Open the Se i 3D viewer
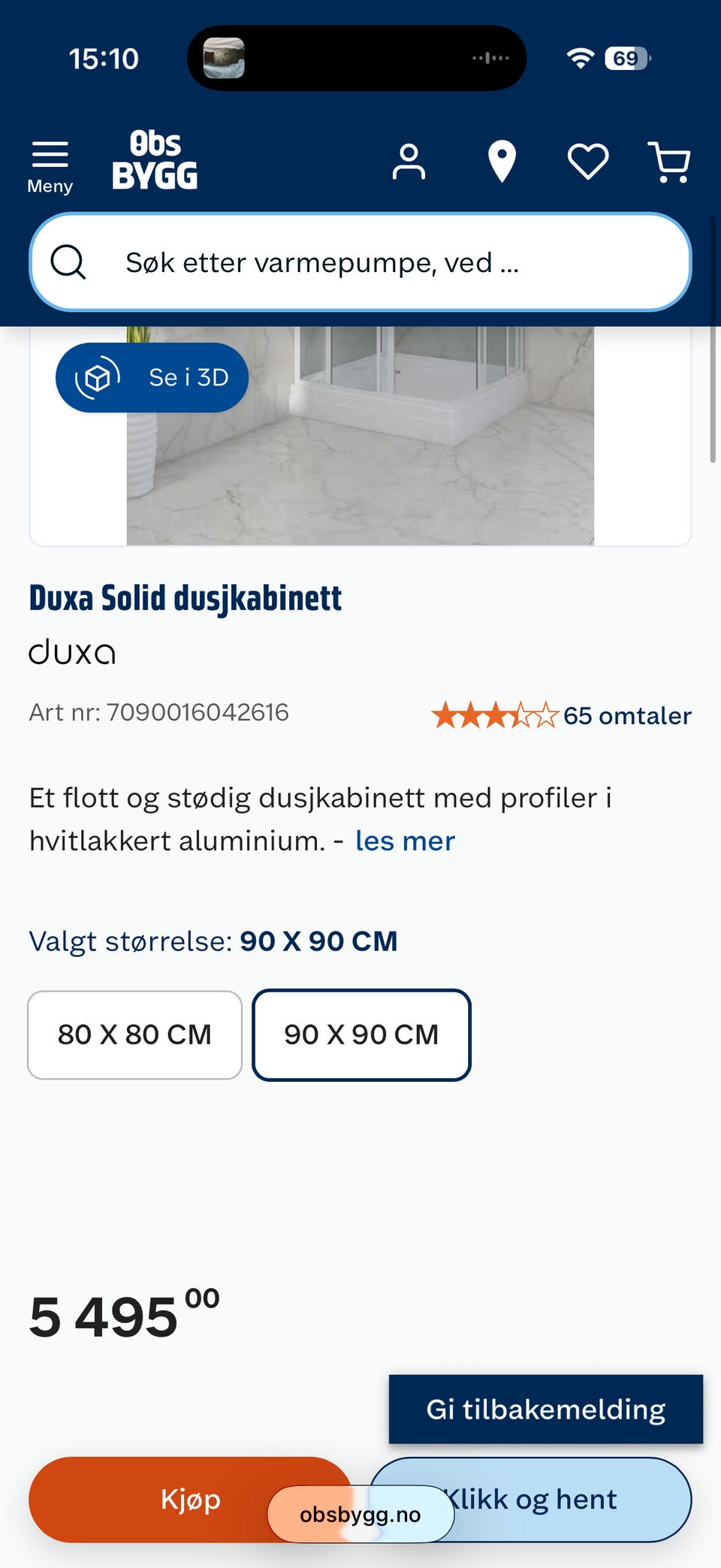The image size is (721, 1568). tap(152, 377)
